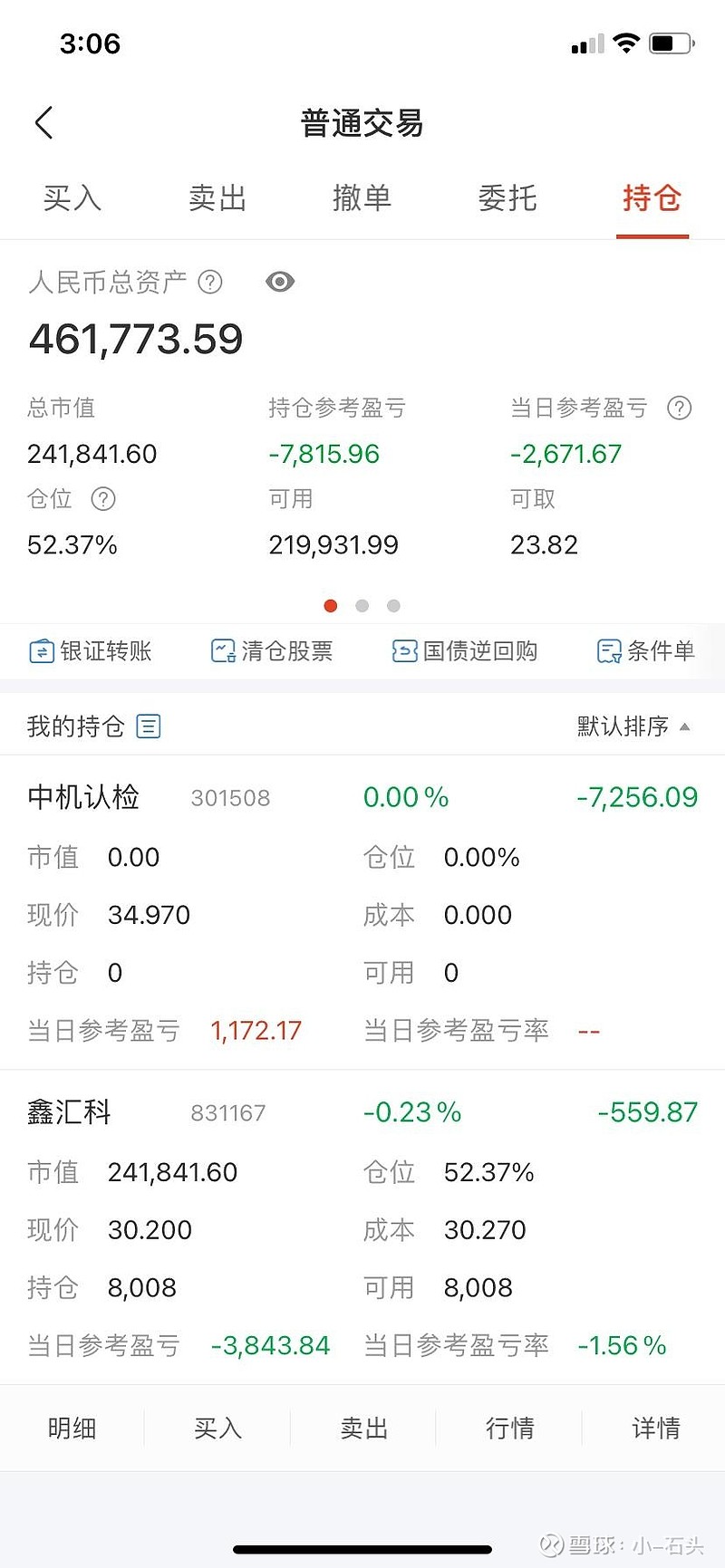Open the 撤单 tab
Viewport: 725px width, 1568px height.
[362, 197]
